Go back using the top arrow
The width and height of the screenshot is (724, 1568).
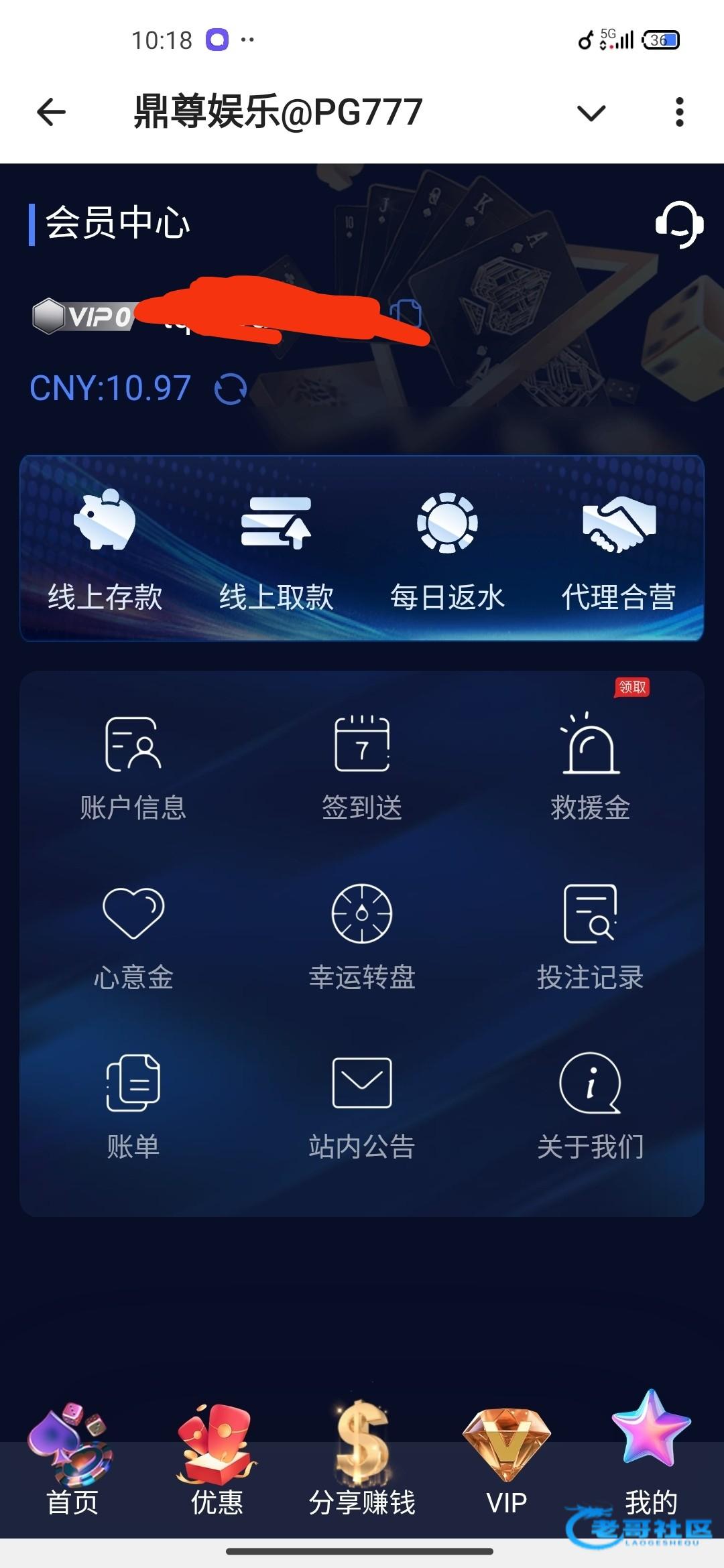click(x=51, y=112)
